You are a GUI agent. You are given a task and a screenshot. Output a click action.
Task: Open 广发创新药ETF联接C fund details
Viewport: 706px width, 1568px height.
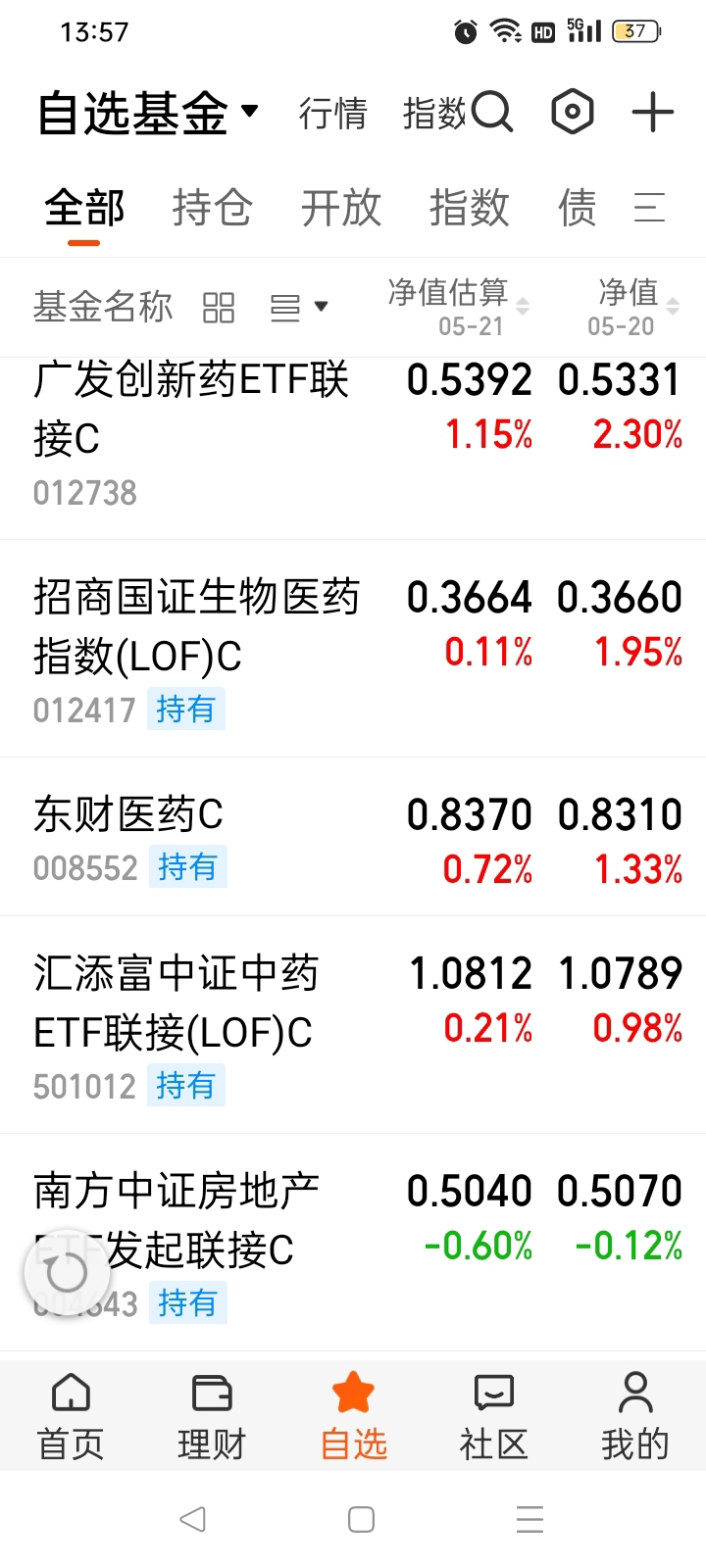tap(353, 448)
